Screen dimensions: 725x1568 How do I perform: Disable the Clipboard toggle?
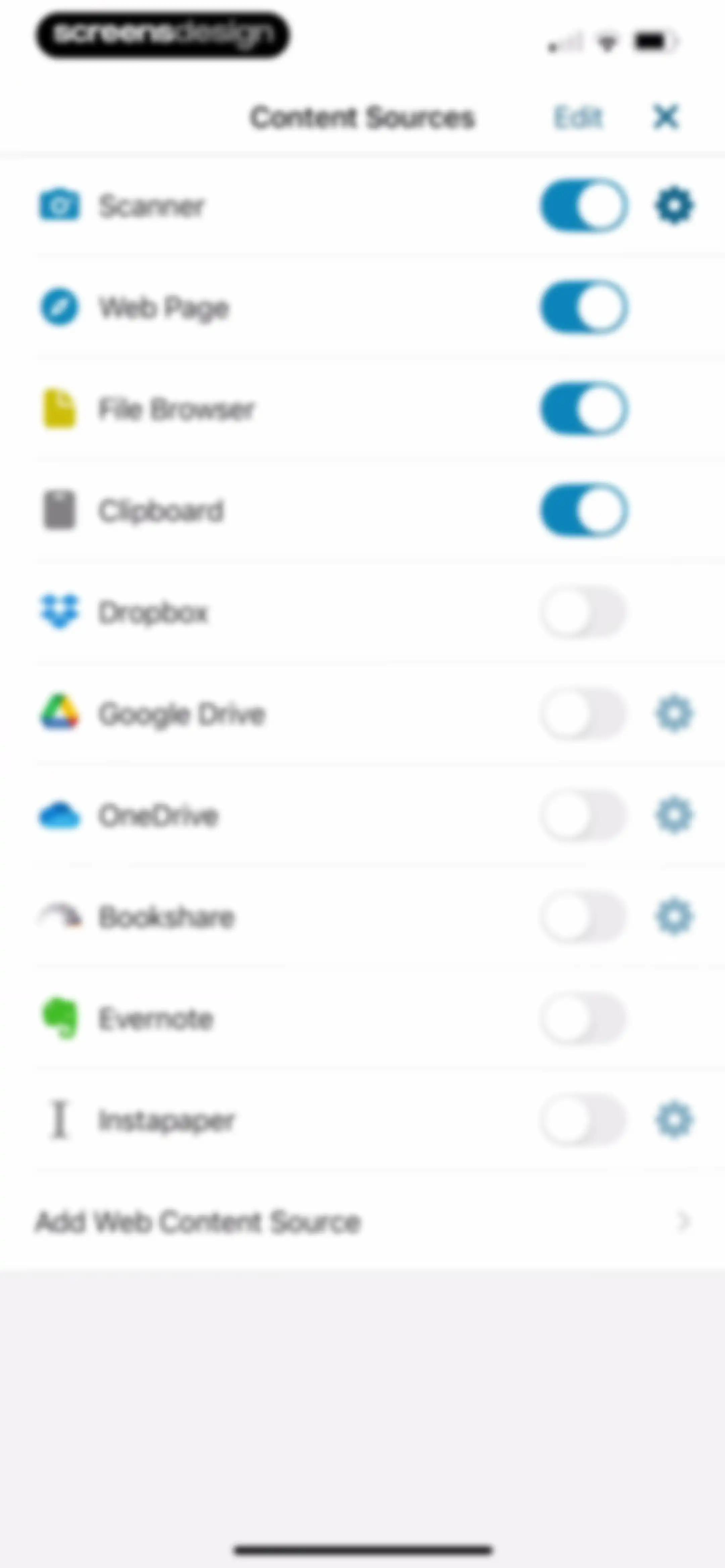point(584,510)
